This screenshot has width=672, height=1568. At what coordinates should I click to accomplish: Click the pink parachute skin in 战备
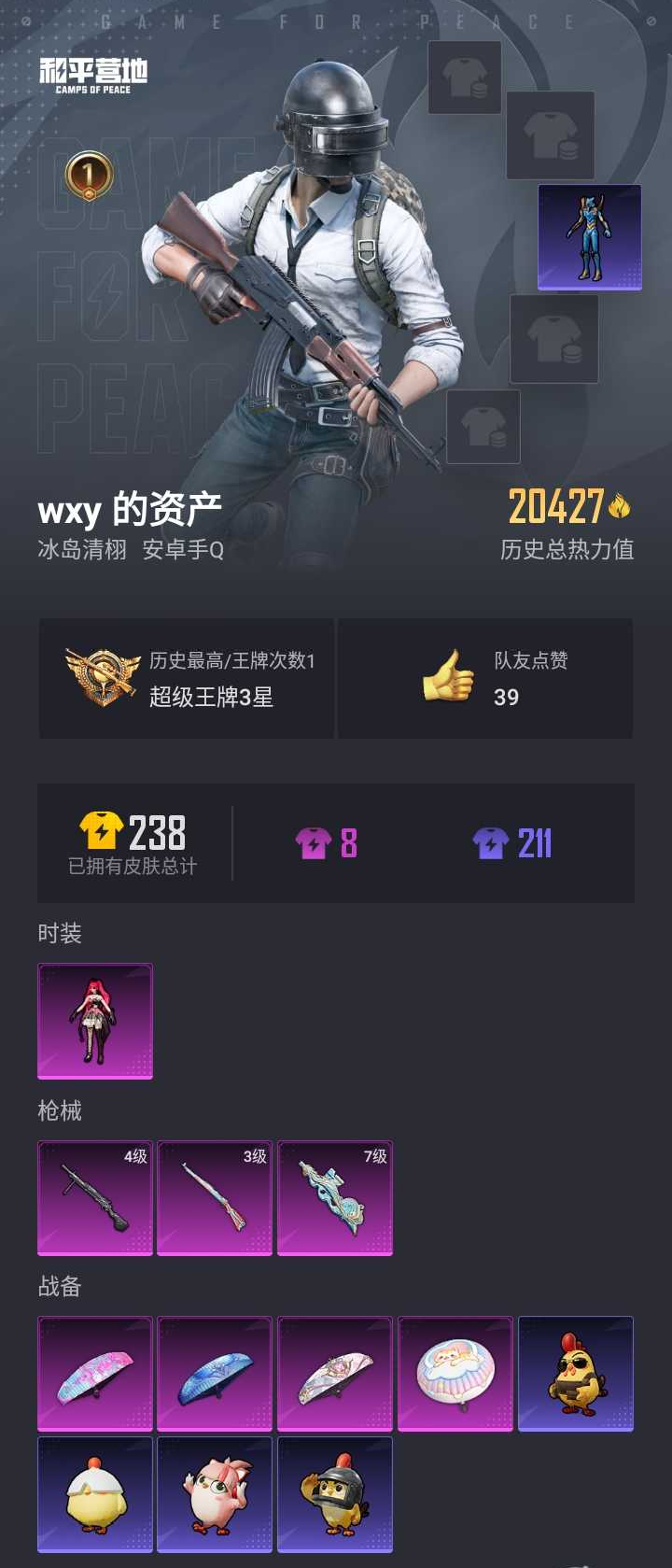(94, 1373)
